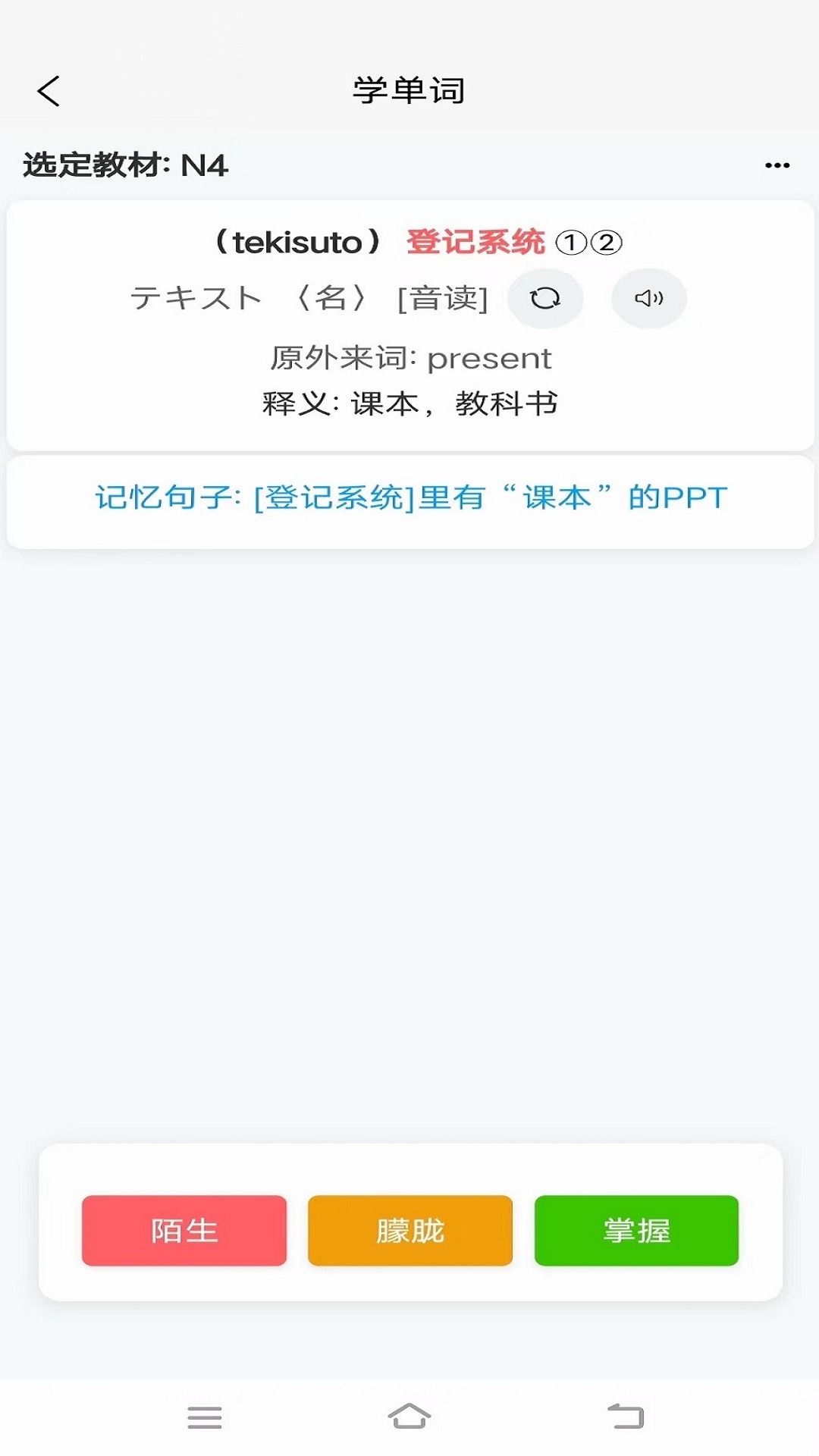Tap the 释义 definition line
Screen dimensions: 819x1456
tap(409, 403)
